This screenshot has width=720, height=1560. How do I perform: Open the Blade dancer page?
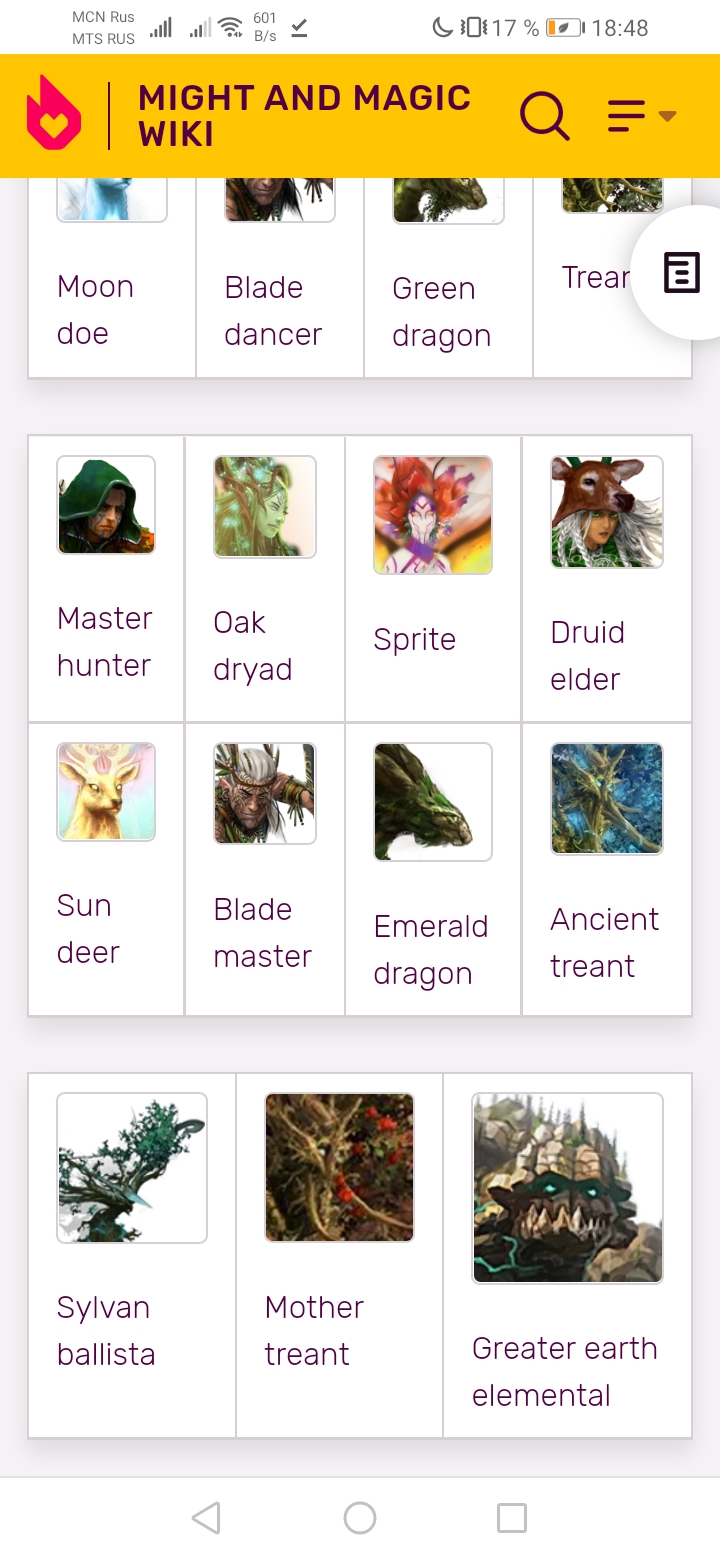pyautogui.click(x=273, y=310)
